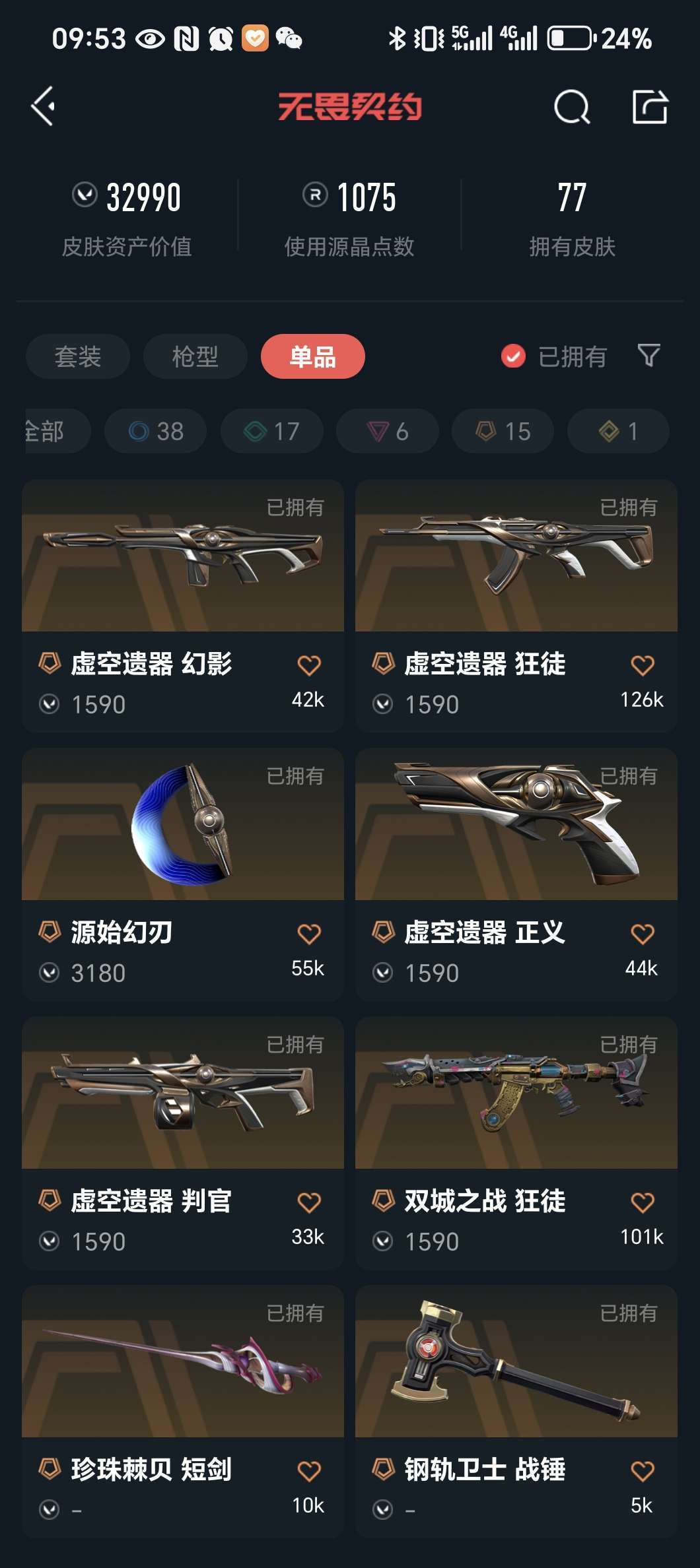700x1568 pixels.
Task: Like the 虚空遗器 正义 skin
Action: click(642, 934)
